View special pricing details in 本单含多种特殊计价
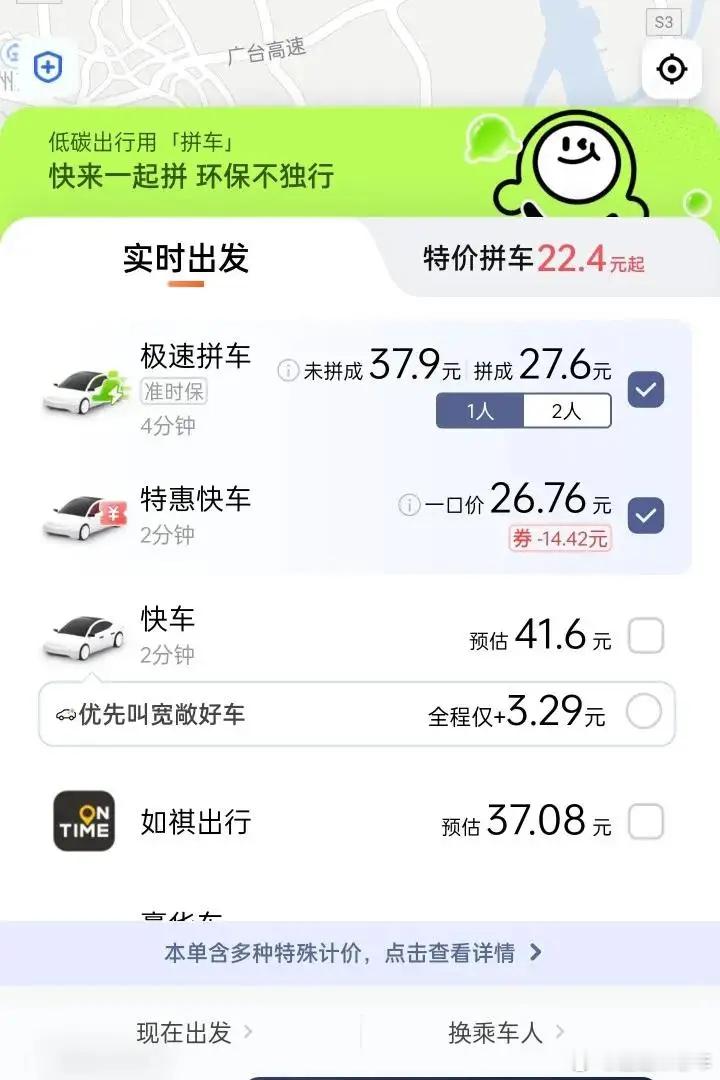 pyautogui.click(x=354, y=953)
